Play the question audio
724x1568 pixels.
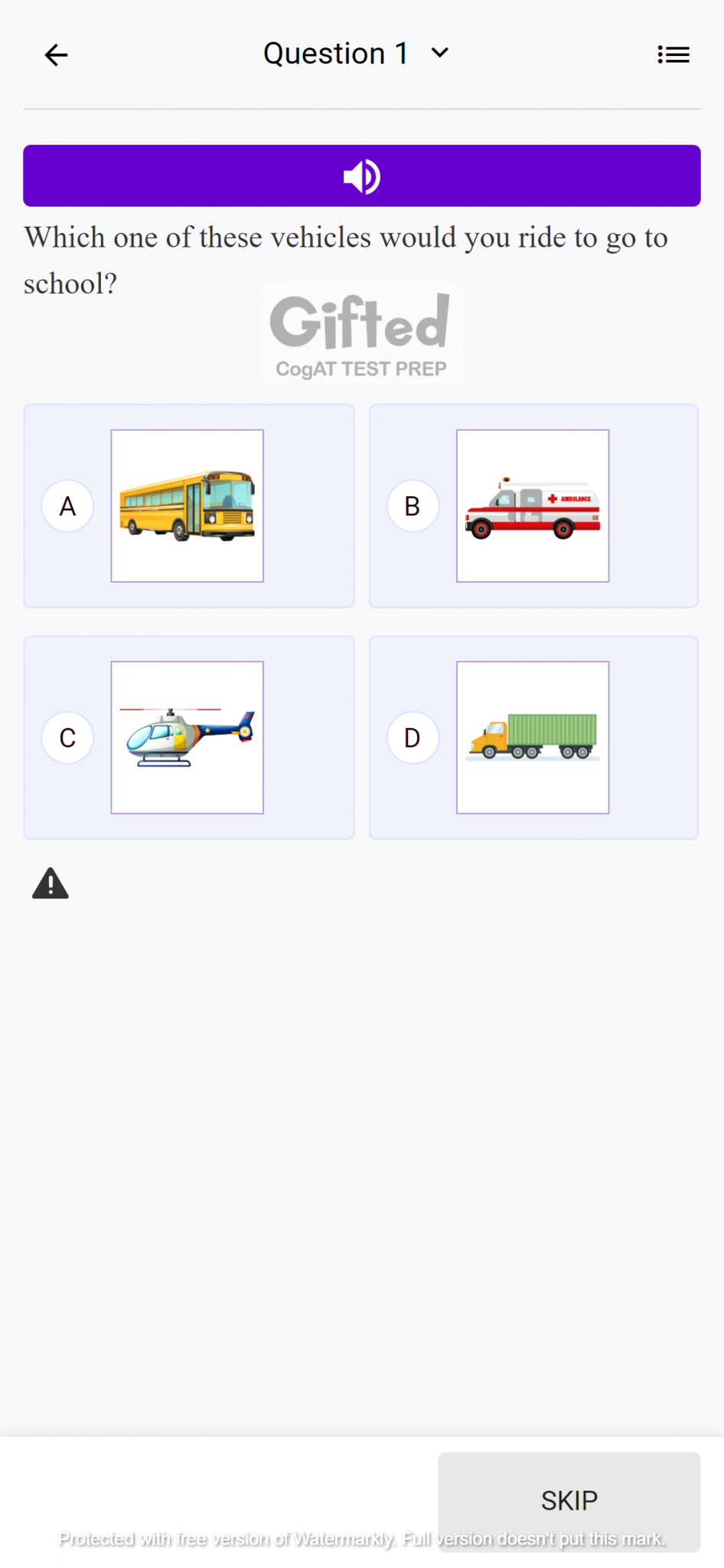pyautogui.click(x=362, y=176)
